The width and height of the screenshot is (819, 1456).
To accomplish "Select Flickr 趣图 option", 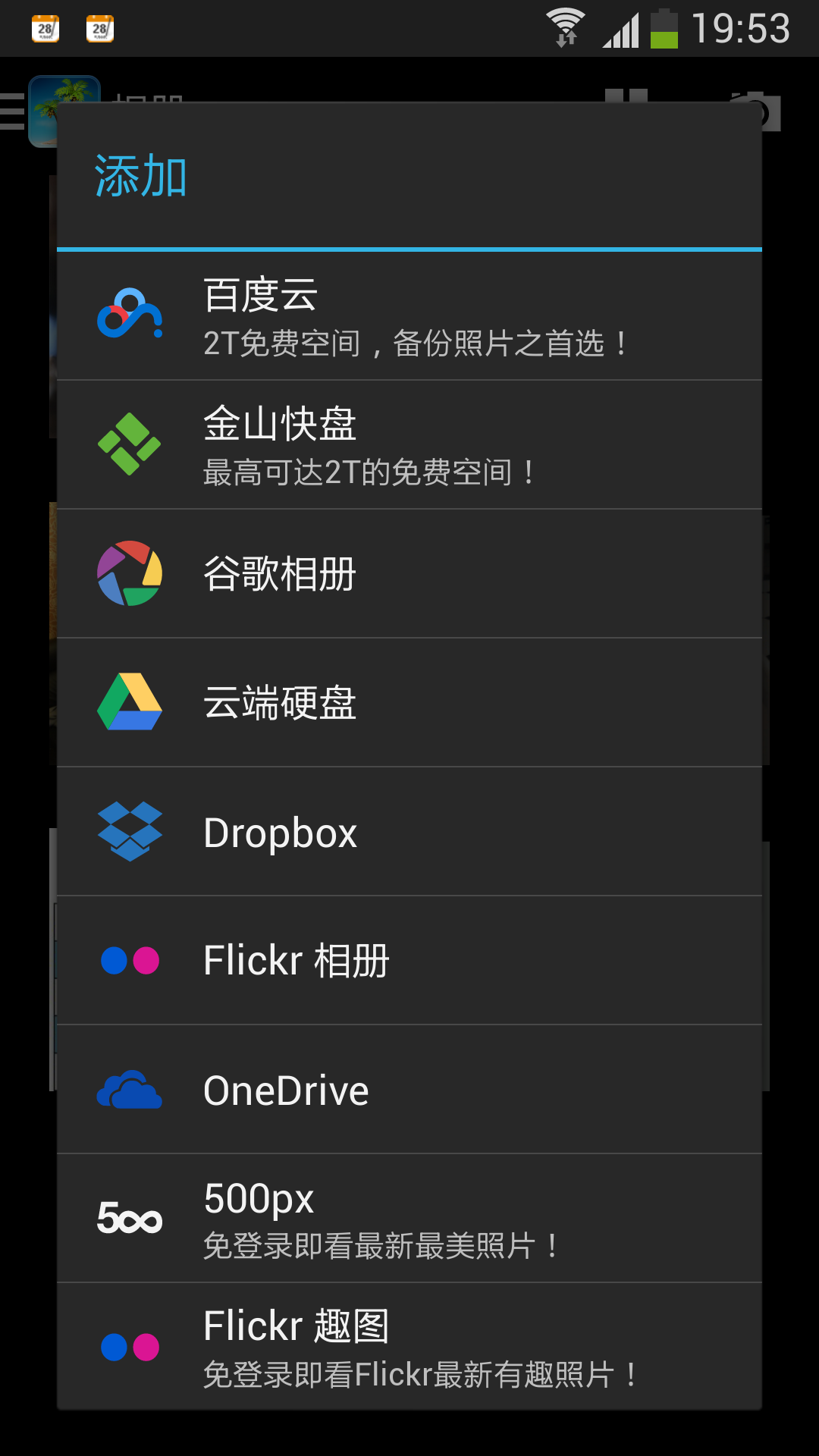I will tap(409, 1347).
